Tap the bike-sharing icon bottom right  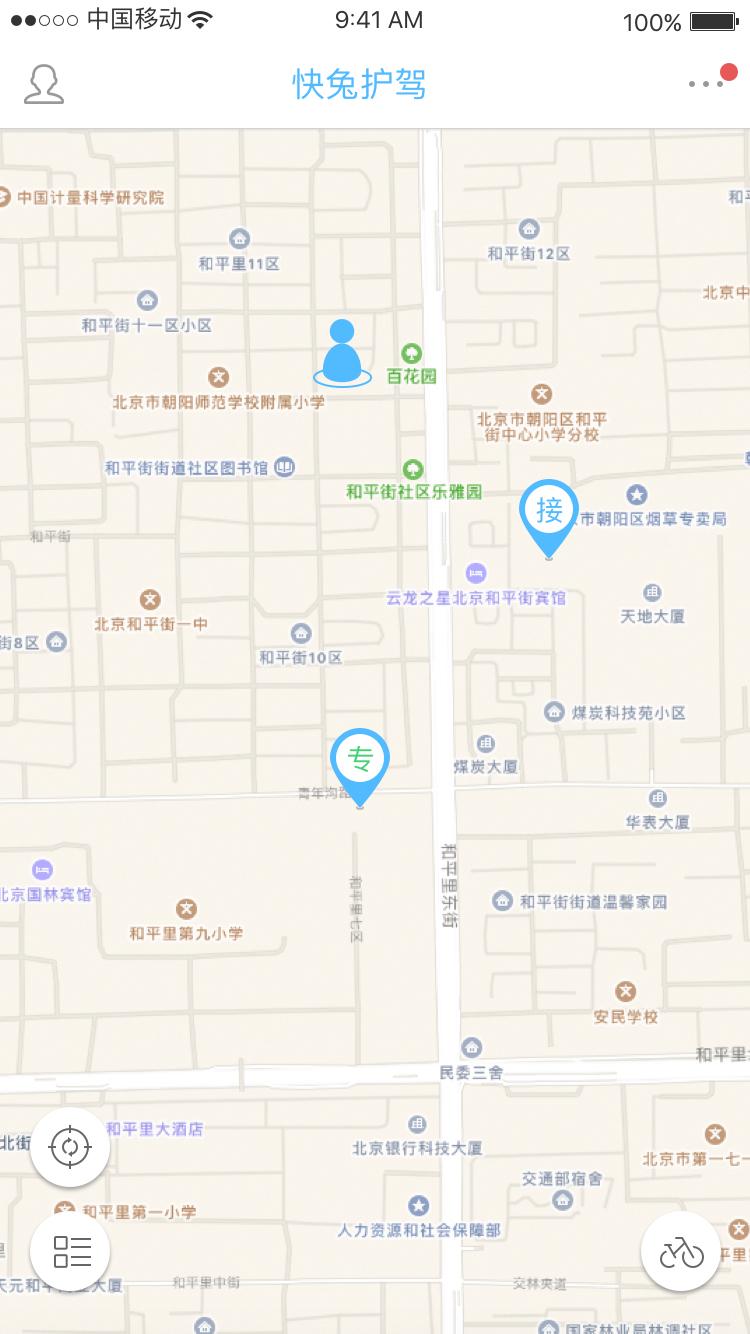coord(681,1251)
